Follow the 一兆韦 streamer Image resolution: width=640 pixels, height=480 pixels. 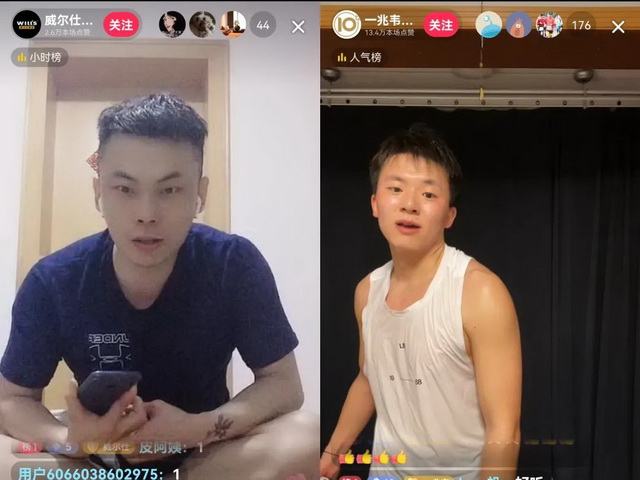click(x=440, y=25)
